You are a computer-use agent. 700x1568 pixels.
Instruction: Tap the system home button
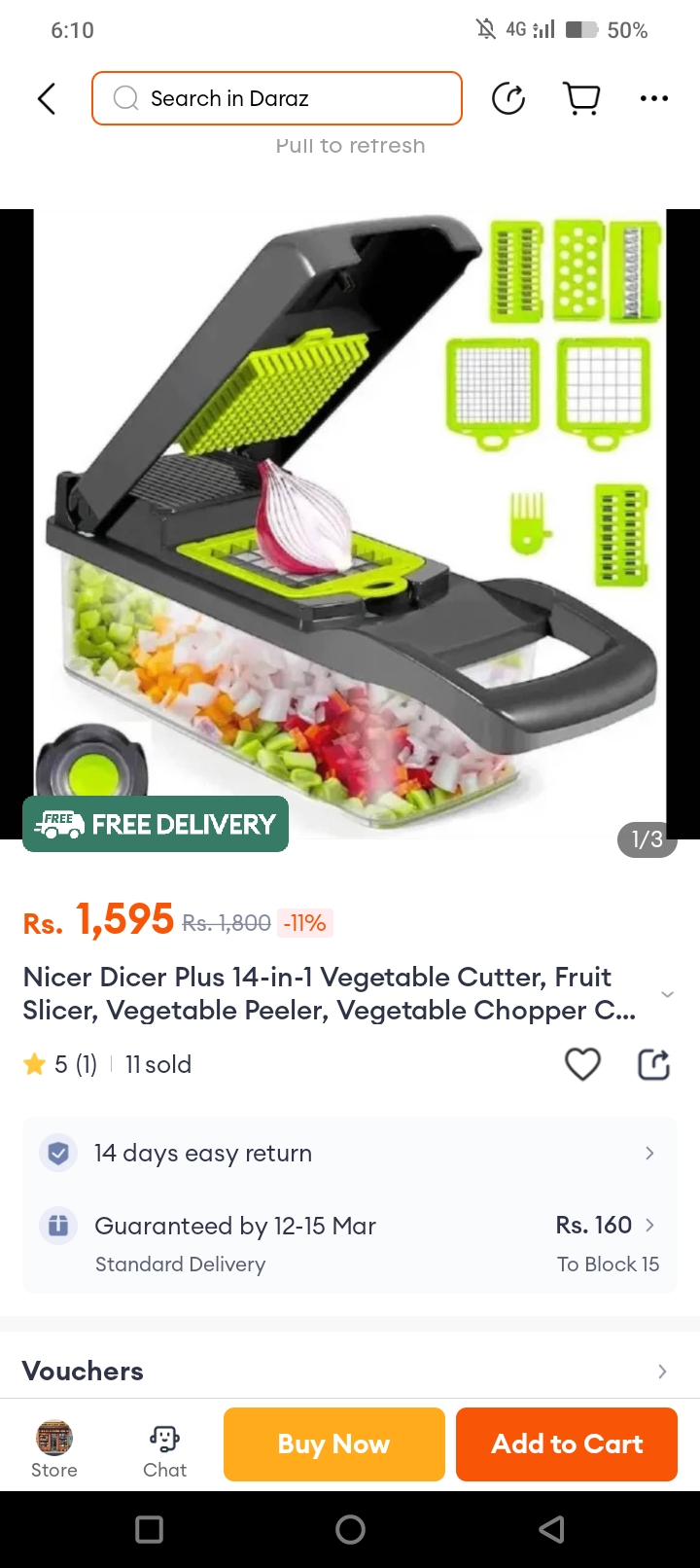(x=350, y=1530)
